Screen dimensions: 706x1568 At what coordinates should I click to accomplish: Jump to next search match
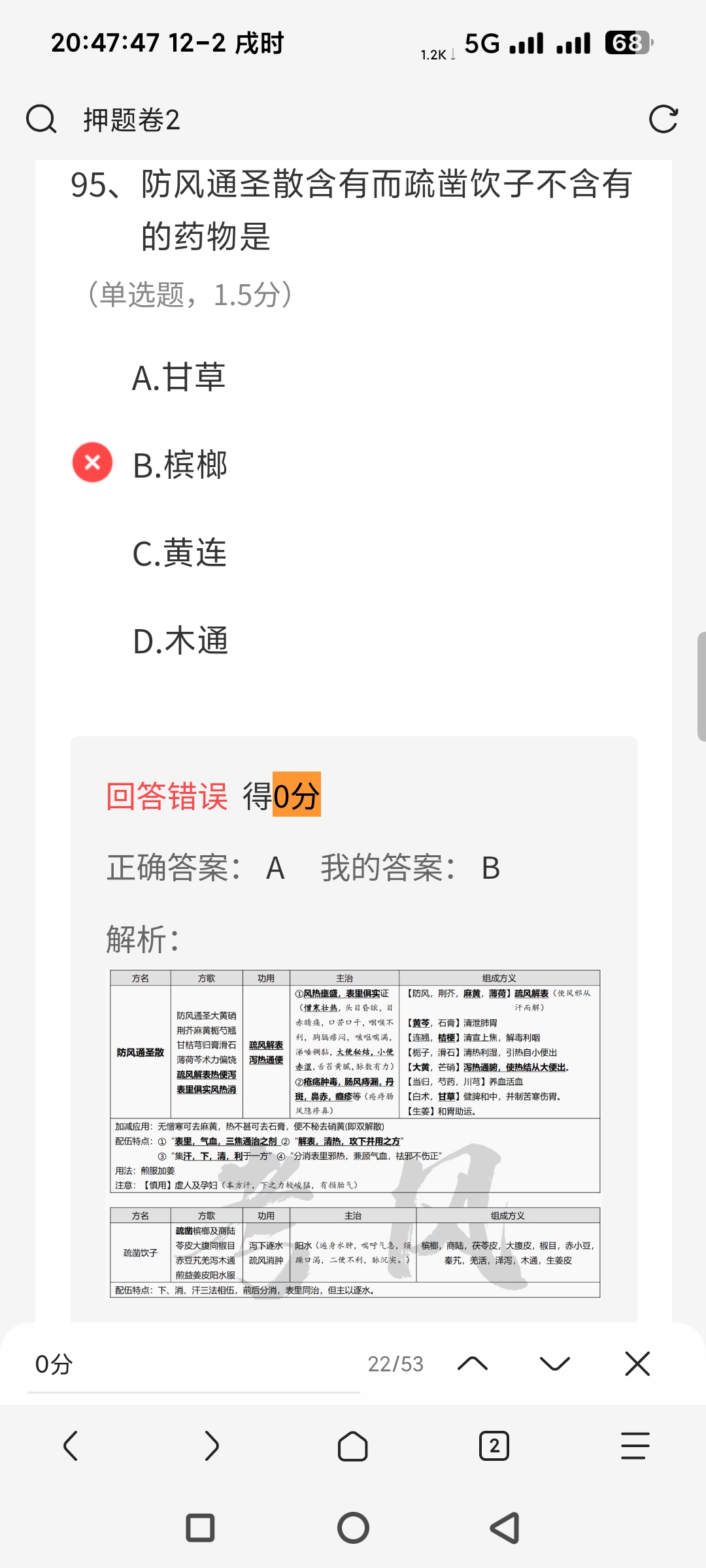click(x=555, y=1364)
